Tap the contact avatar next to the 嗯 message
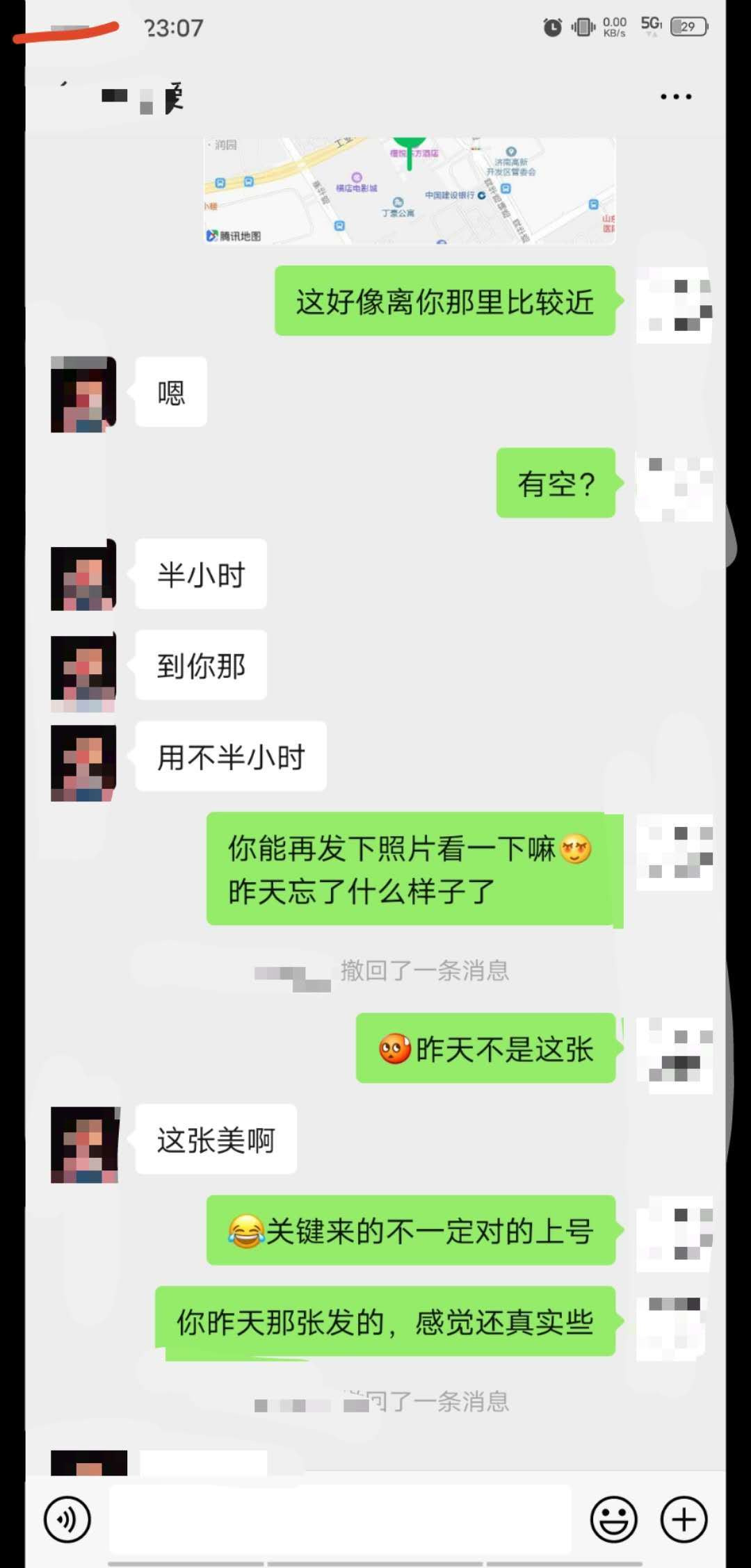Screen dimensions: 751x1568 [x=83, y=393]
